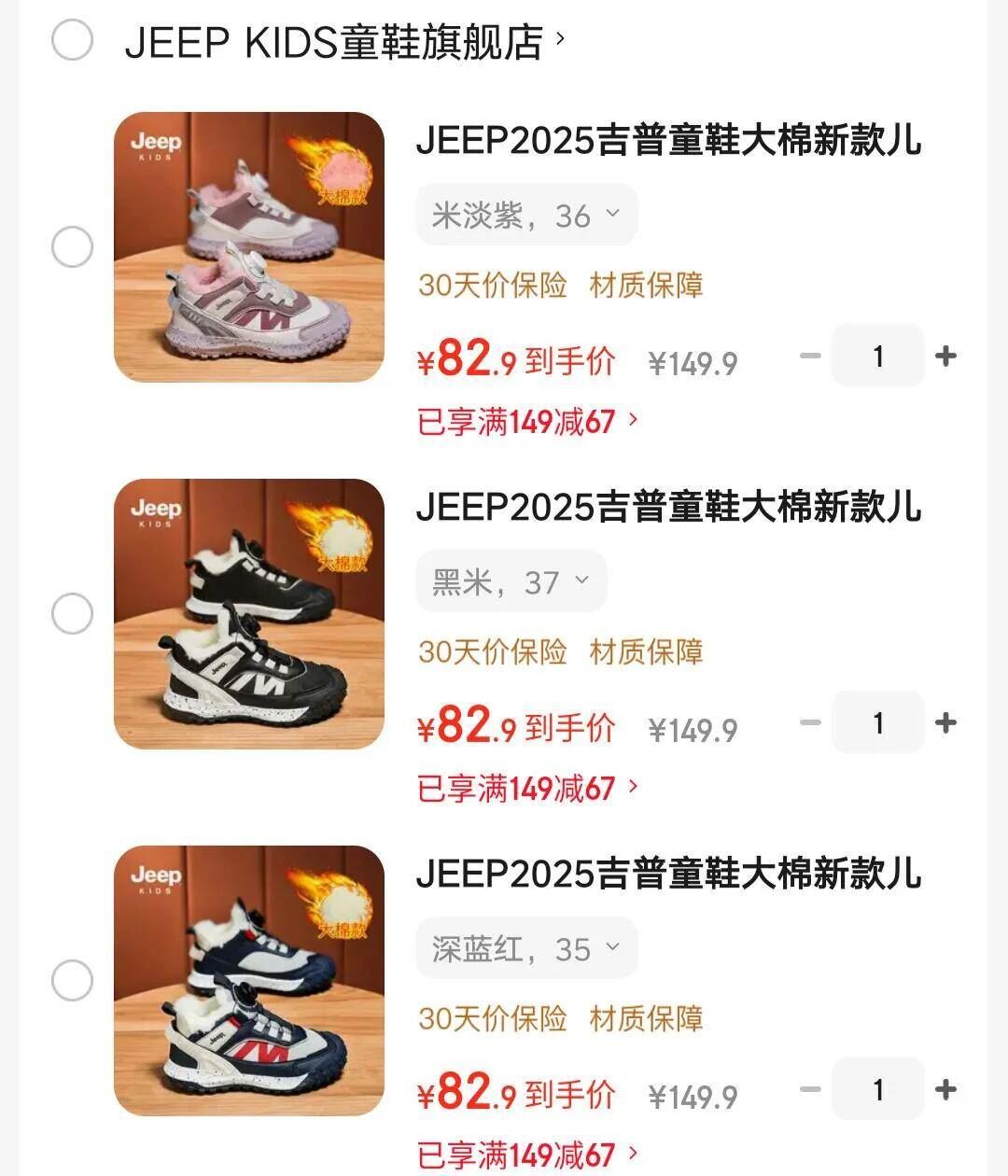Increase quantity of the 深蓝红 shoes
1008x1176 pixels.
point(945,1089)
